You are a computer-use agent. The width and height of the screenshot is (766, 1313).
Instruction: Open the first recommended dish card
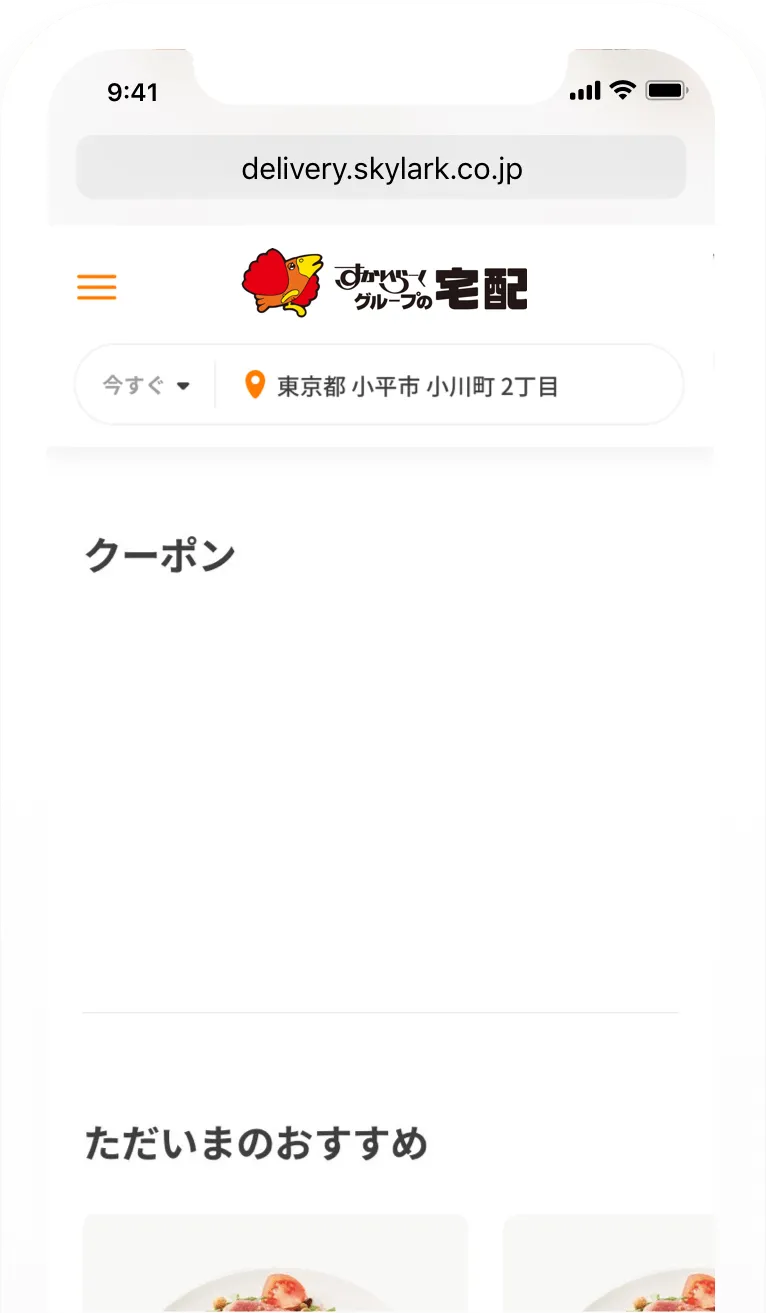point(275,1263)
